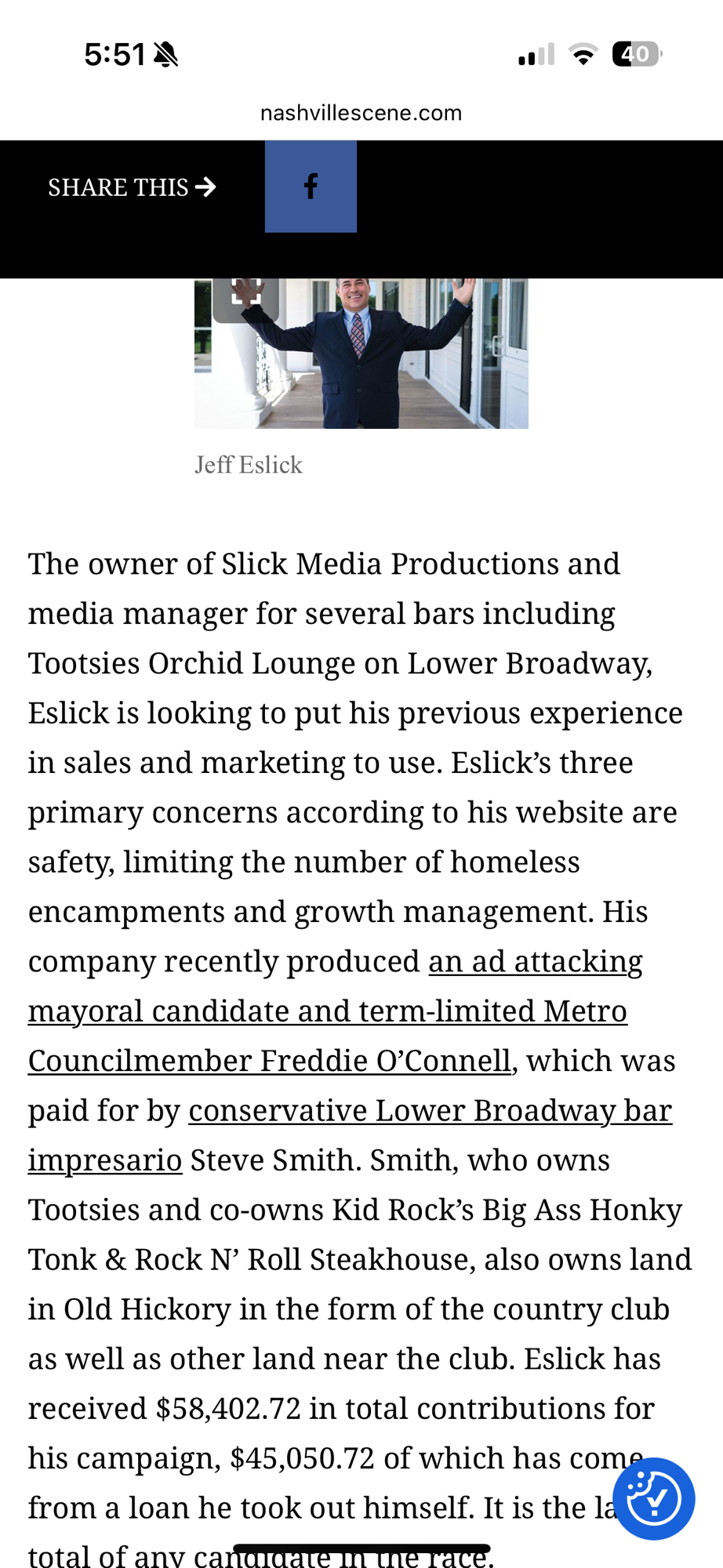This screenshot has width=723, height=1568.
Task: Open the link about the ad attacking Freddie O'Connell
Action: pos(327,1011)
